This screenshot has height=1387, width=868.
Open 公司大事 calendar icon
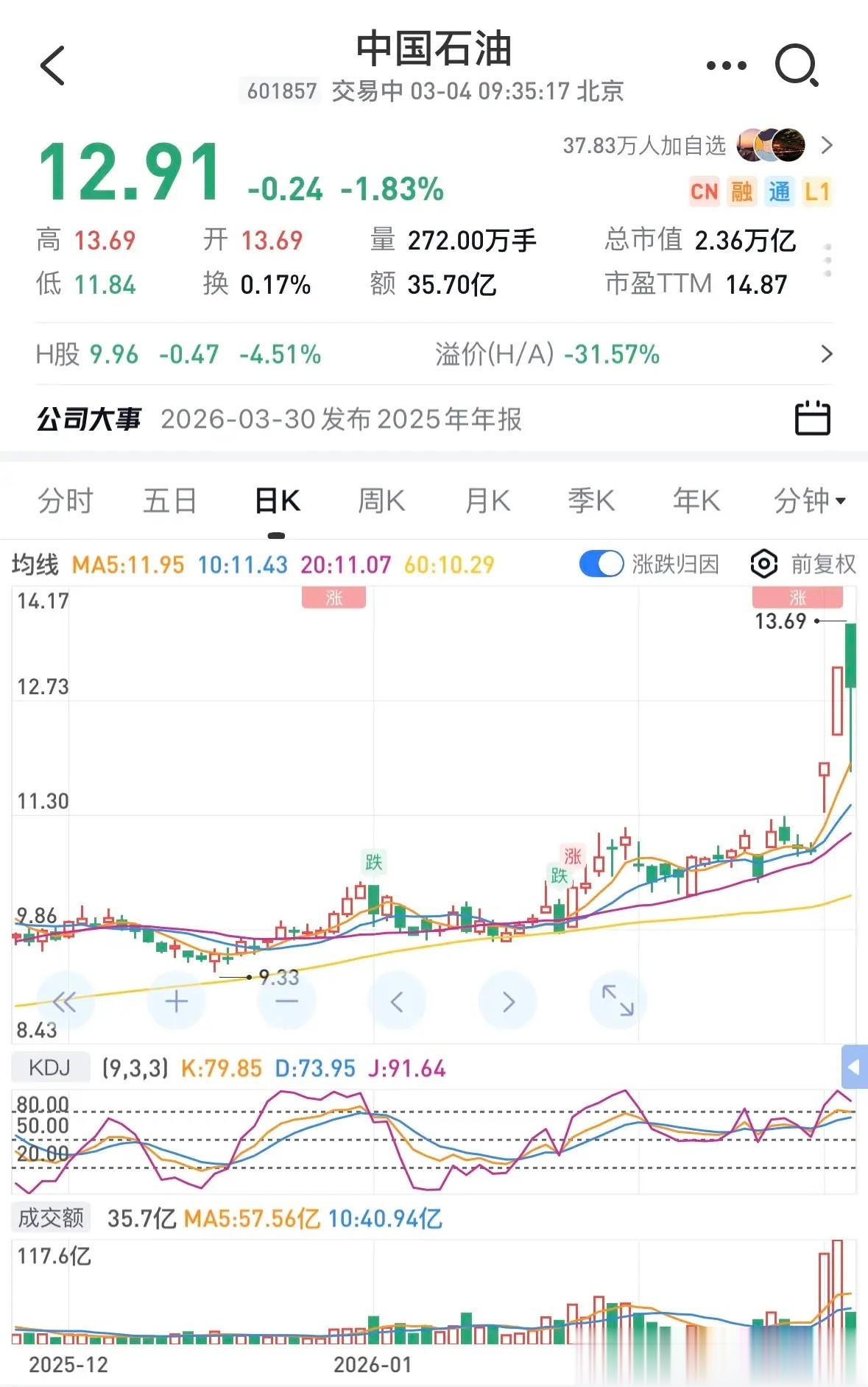point(812,418)
